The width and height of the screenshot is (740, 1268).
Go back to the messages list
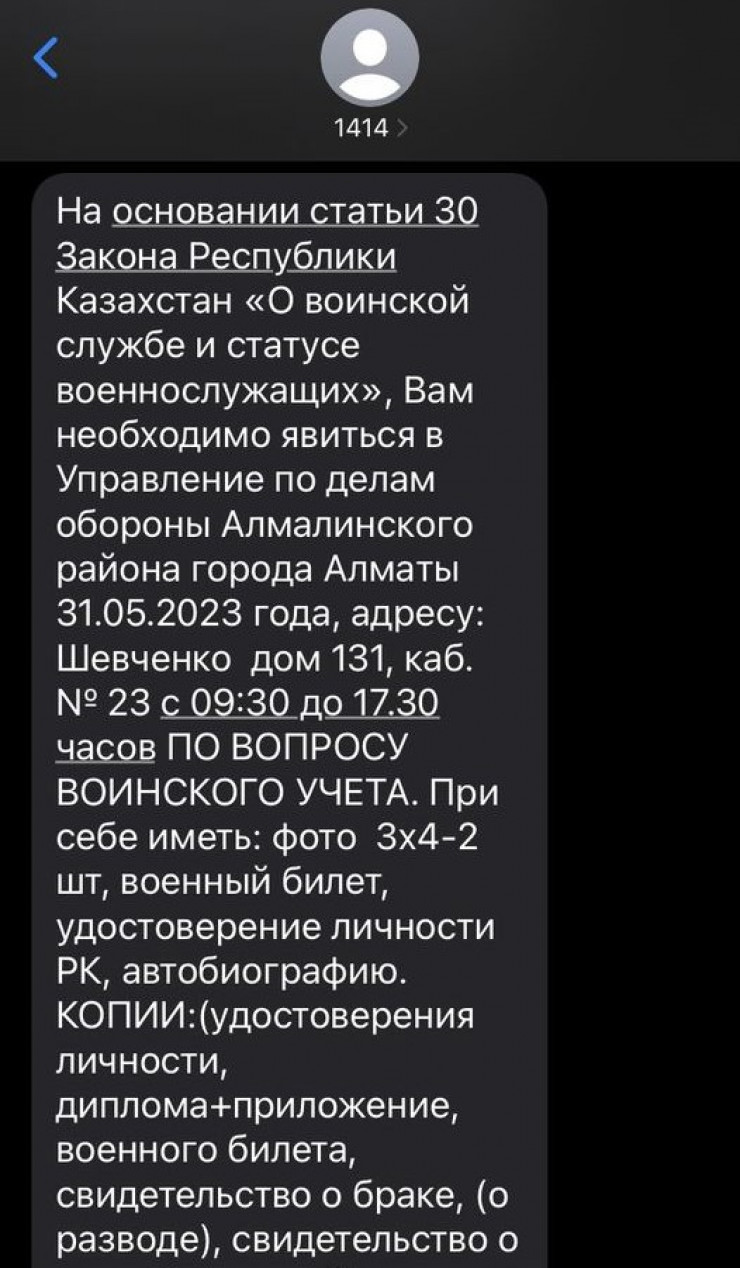pyautogui.click(x=46, y=59)
